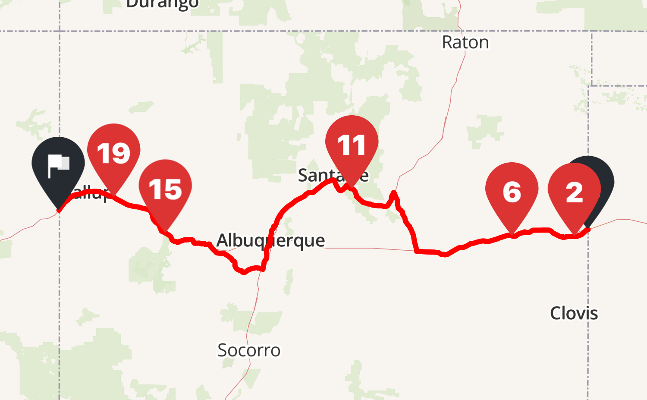Tap the red stop marker numbered 19

114,155
